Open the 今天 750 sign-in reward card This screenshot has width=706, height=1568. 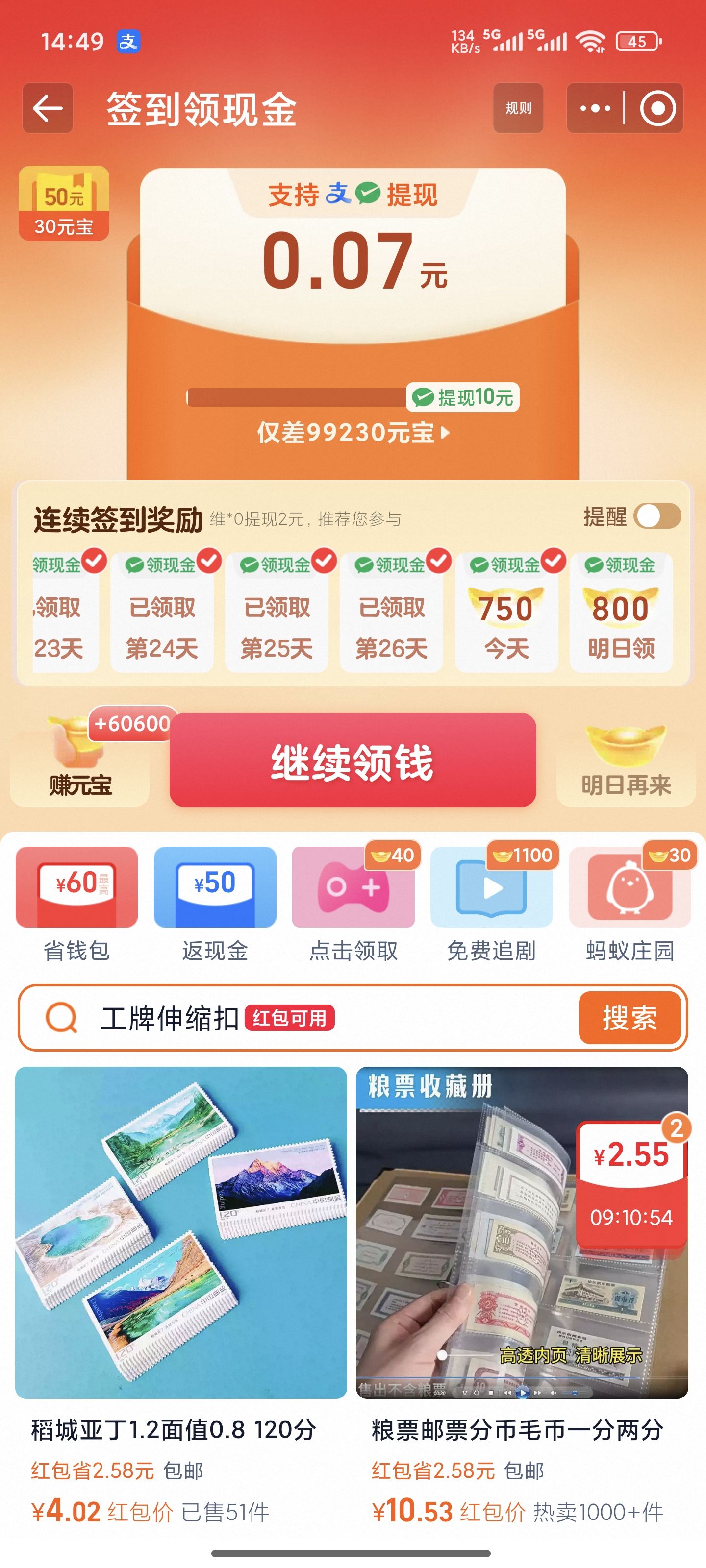tap(506, 612)
